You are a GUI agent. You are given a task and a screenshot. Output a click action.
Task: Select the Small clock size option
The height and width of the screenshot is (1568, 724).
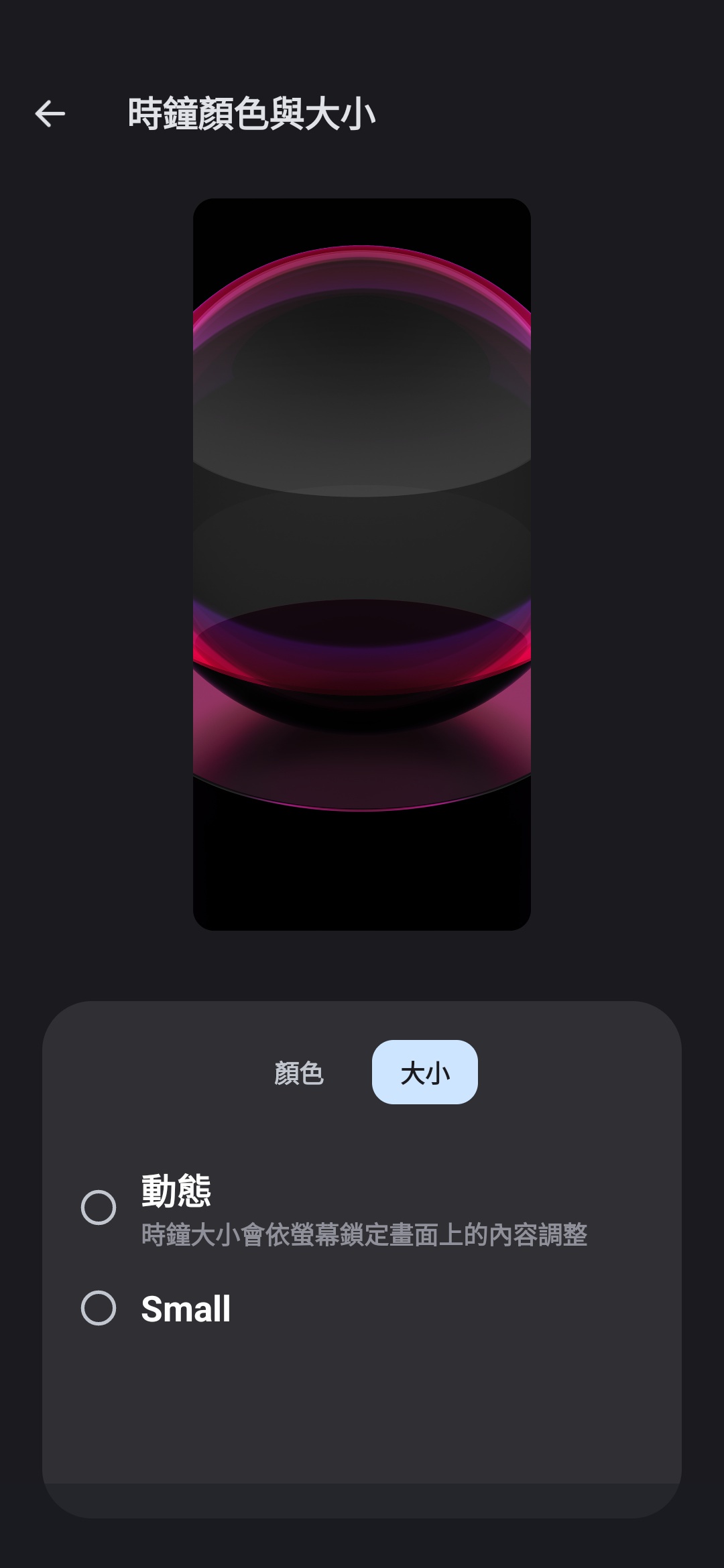99,1308
